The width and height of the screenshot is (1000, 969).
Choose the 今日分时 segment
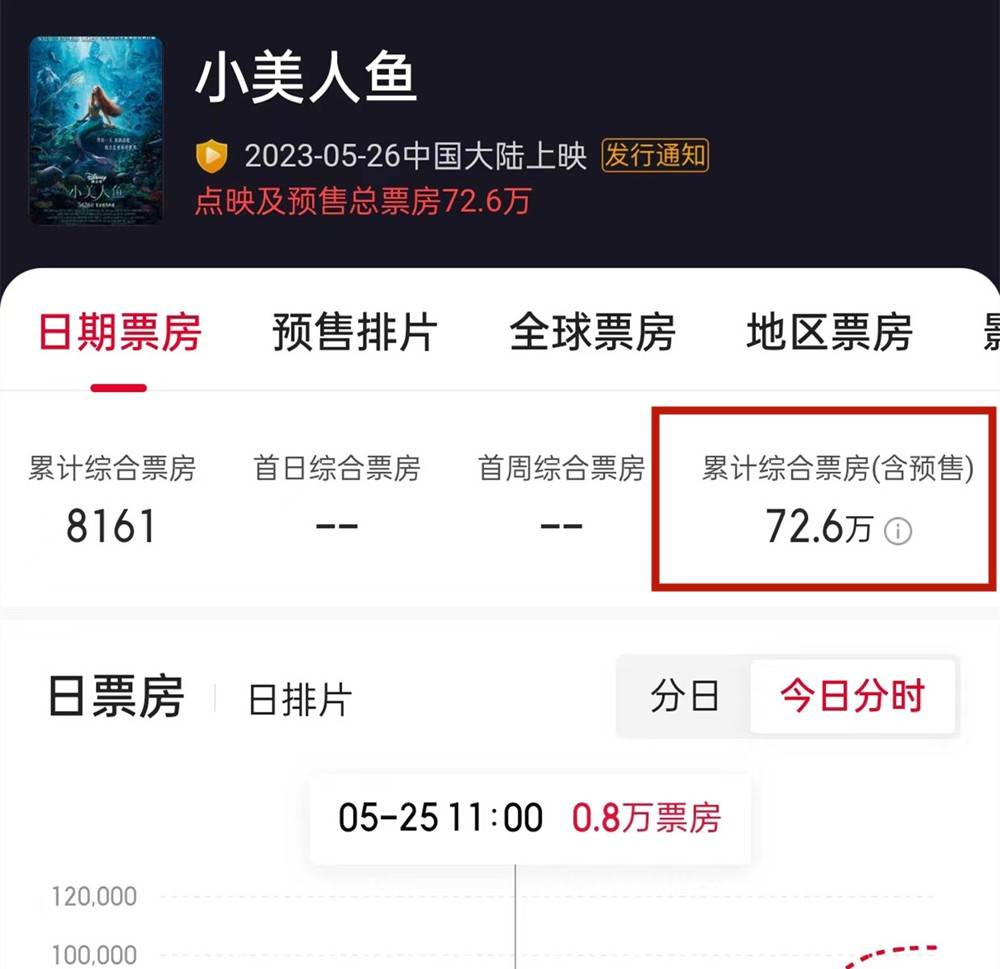(853, 697)
